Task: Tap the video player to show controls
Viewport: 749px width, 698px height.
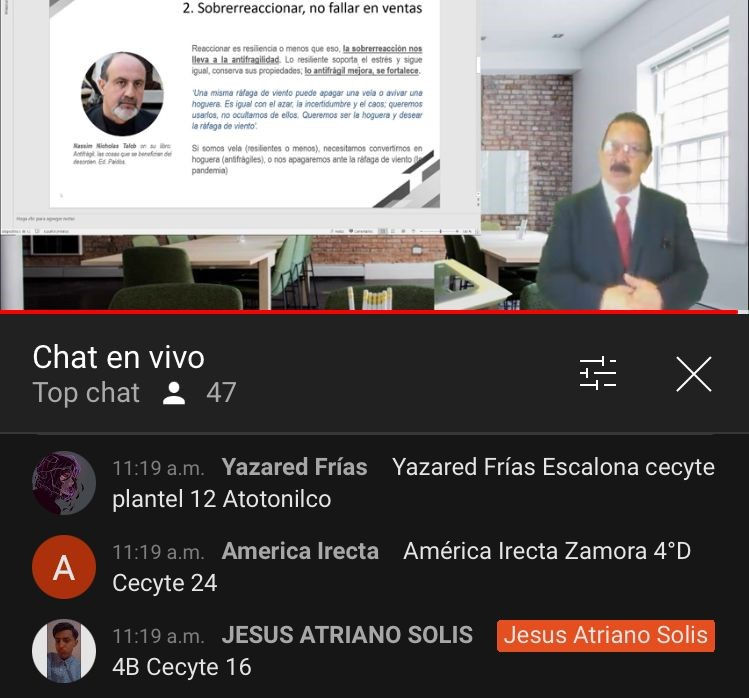Action: point(374,155)
